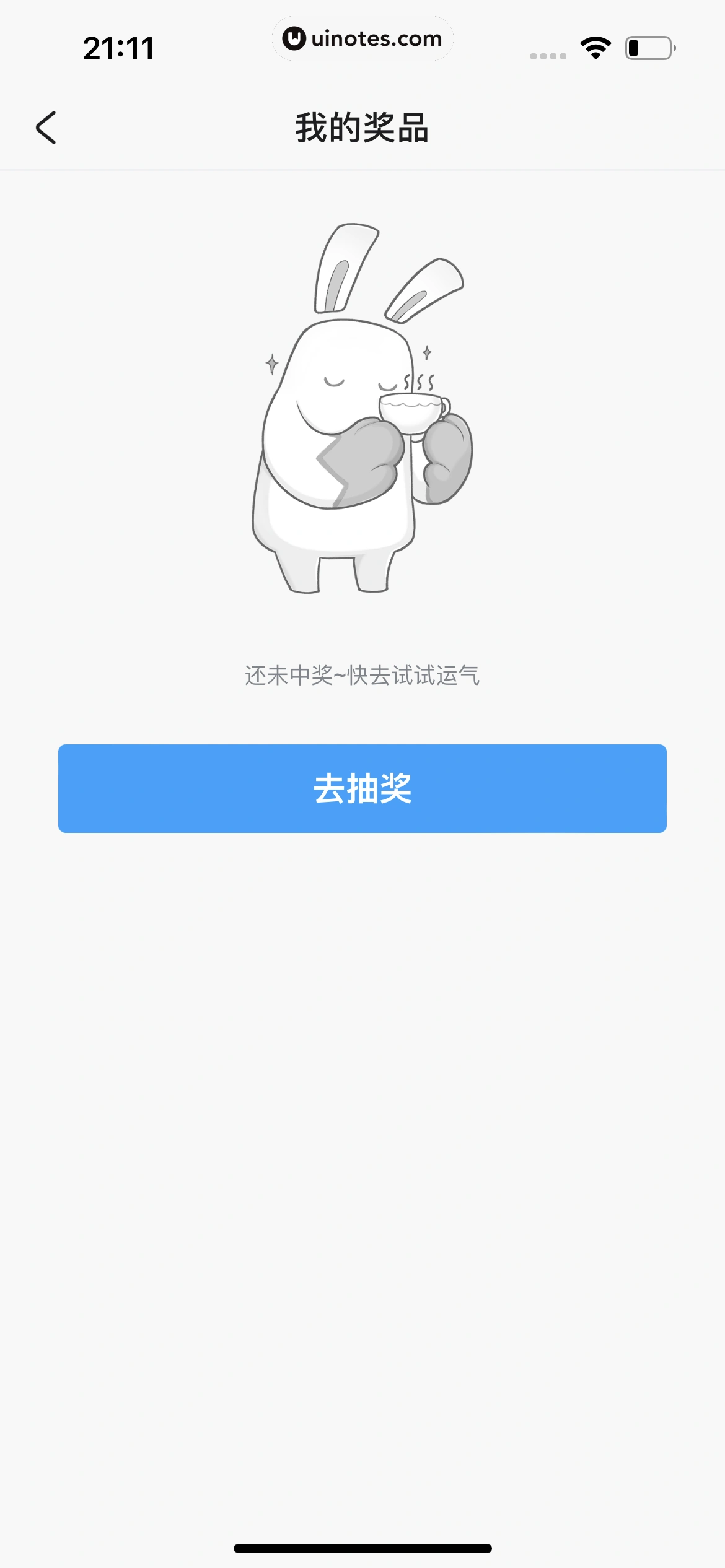Tap the uinotes.com badge in status bar
725x1568 pixels.
point(362,38)
